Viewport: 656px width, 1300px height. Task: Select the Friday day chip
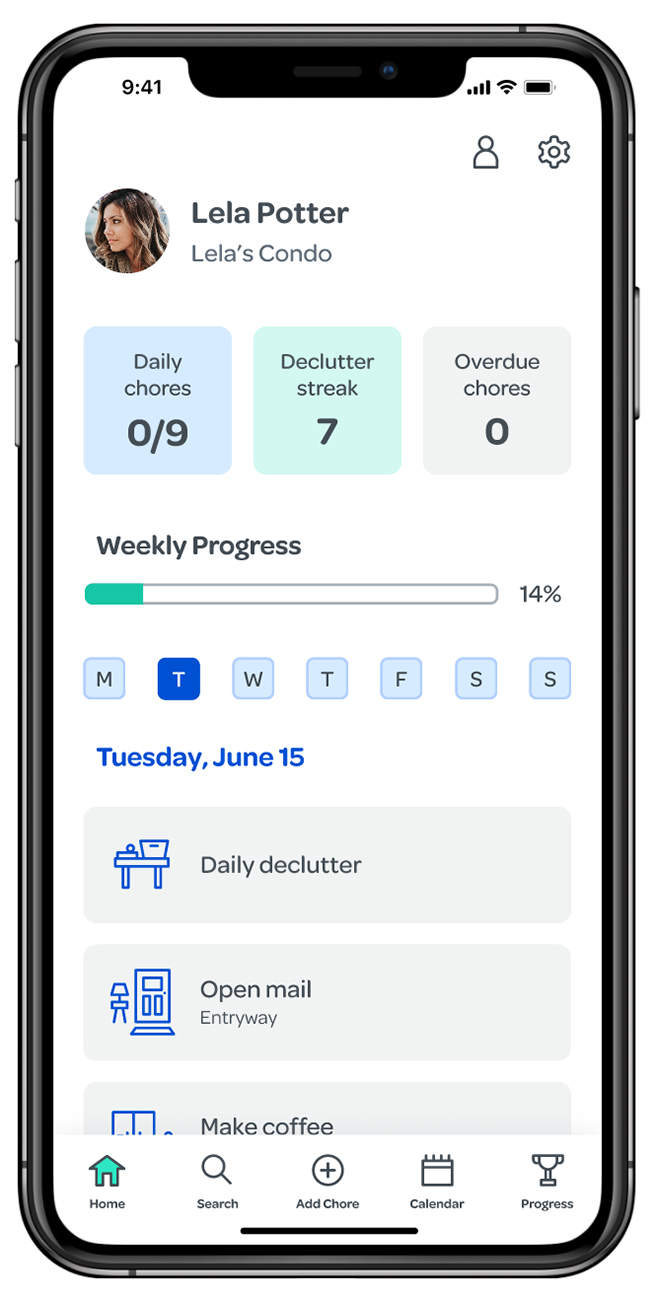[401, 679]
